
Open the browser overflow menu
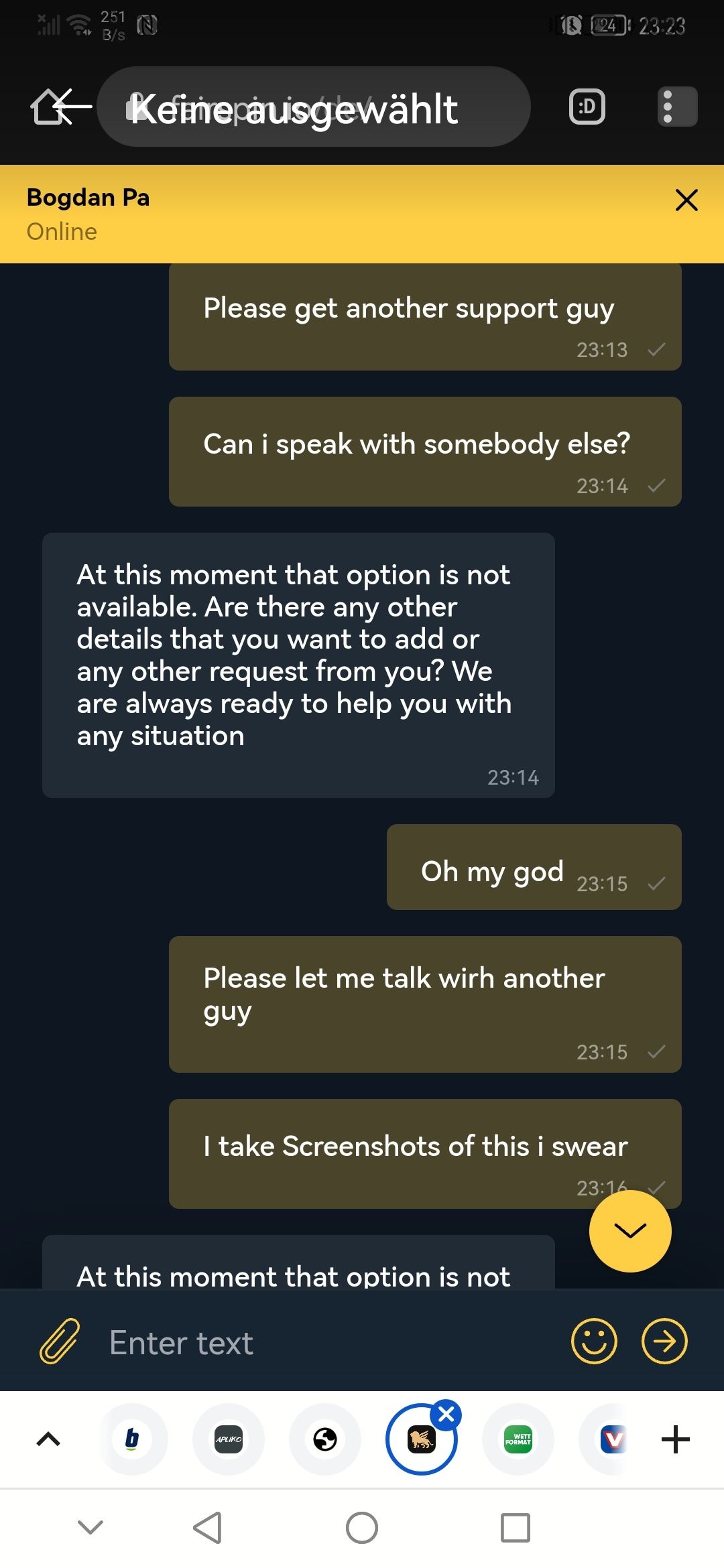(x=676, y=107)
